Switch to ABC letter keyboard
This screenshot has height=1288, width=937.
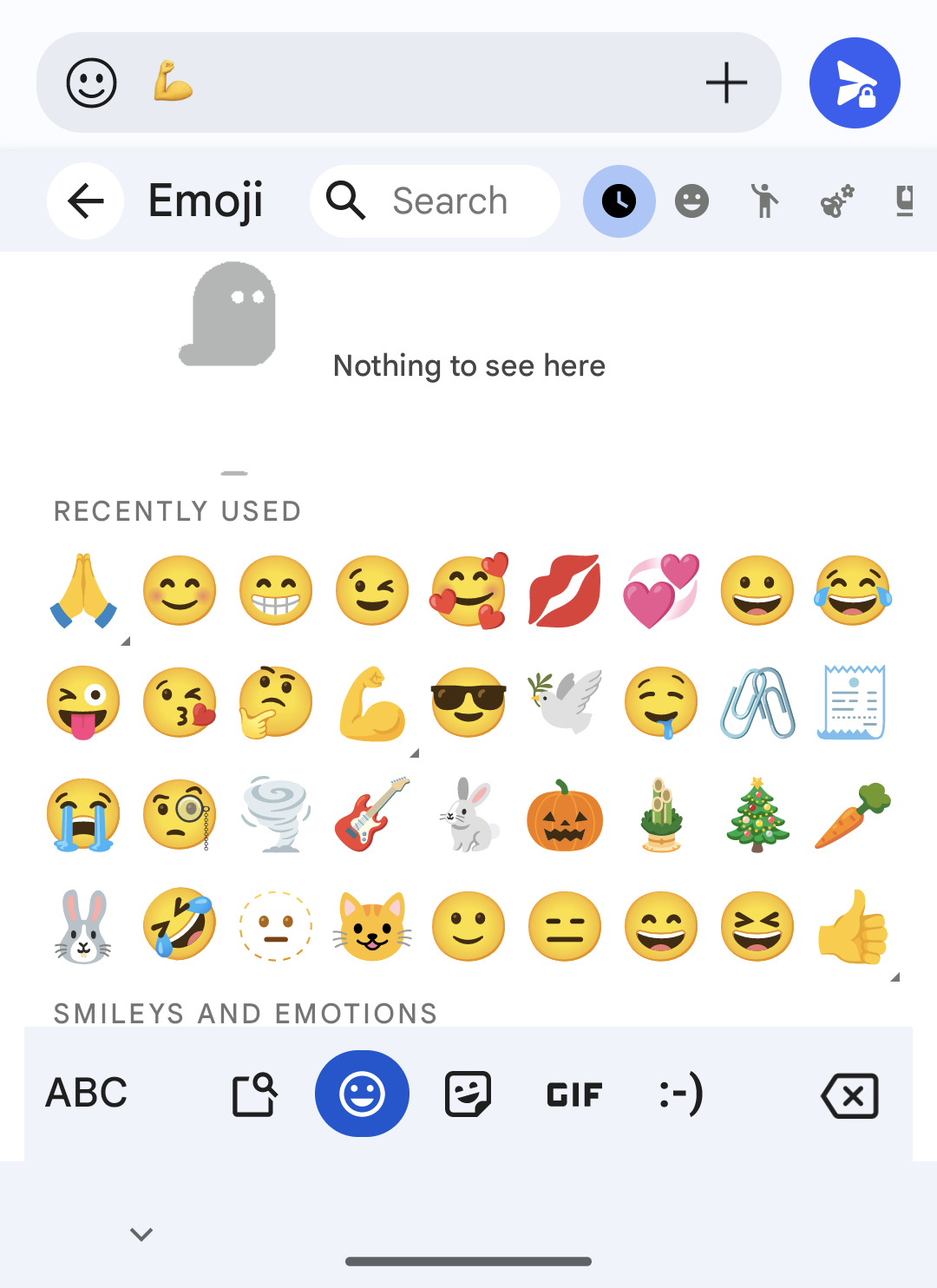(86, 1093)
